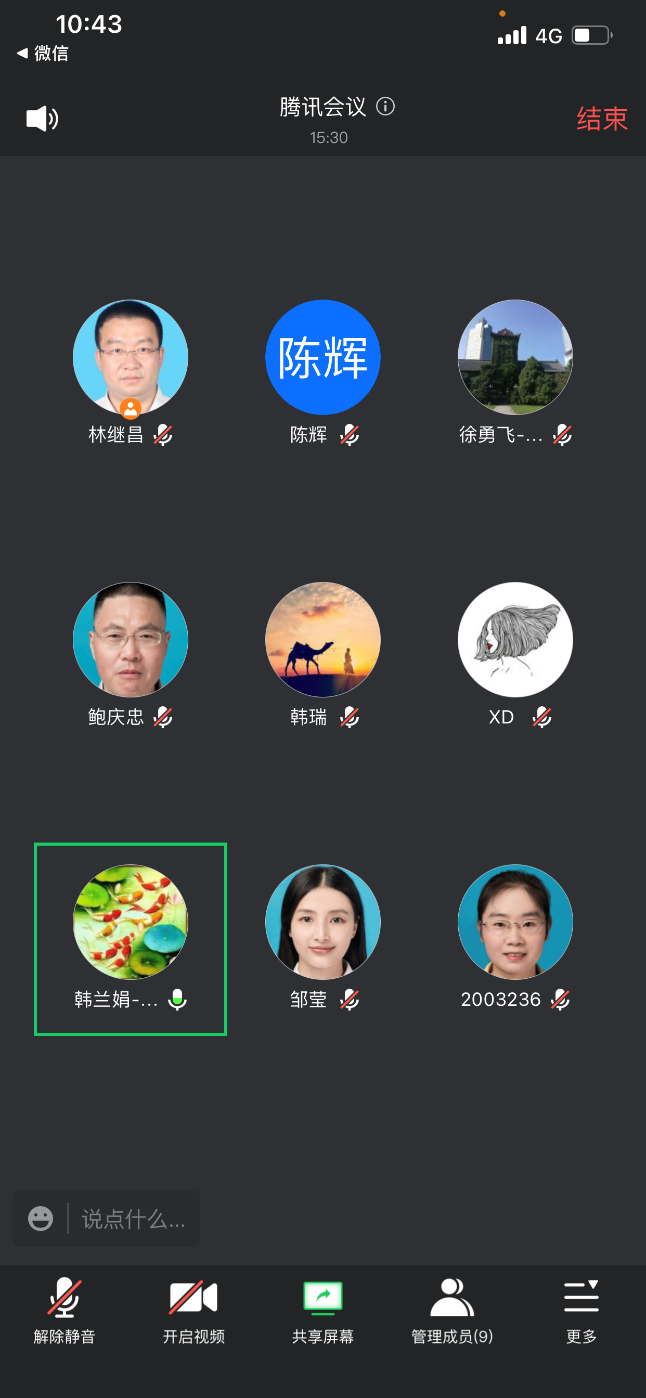The height and width of the screenshot is (1398, 646).
Task: Select 徐勇飞's participant tile
Action: click(515, 358)
